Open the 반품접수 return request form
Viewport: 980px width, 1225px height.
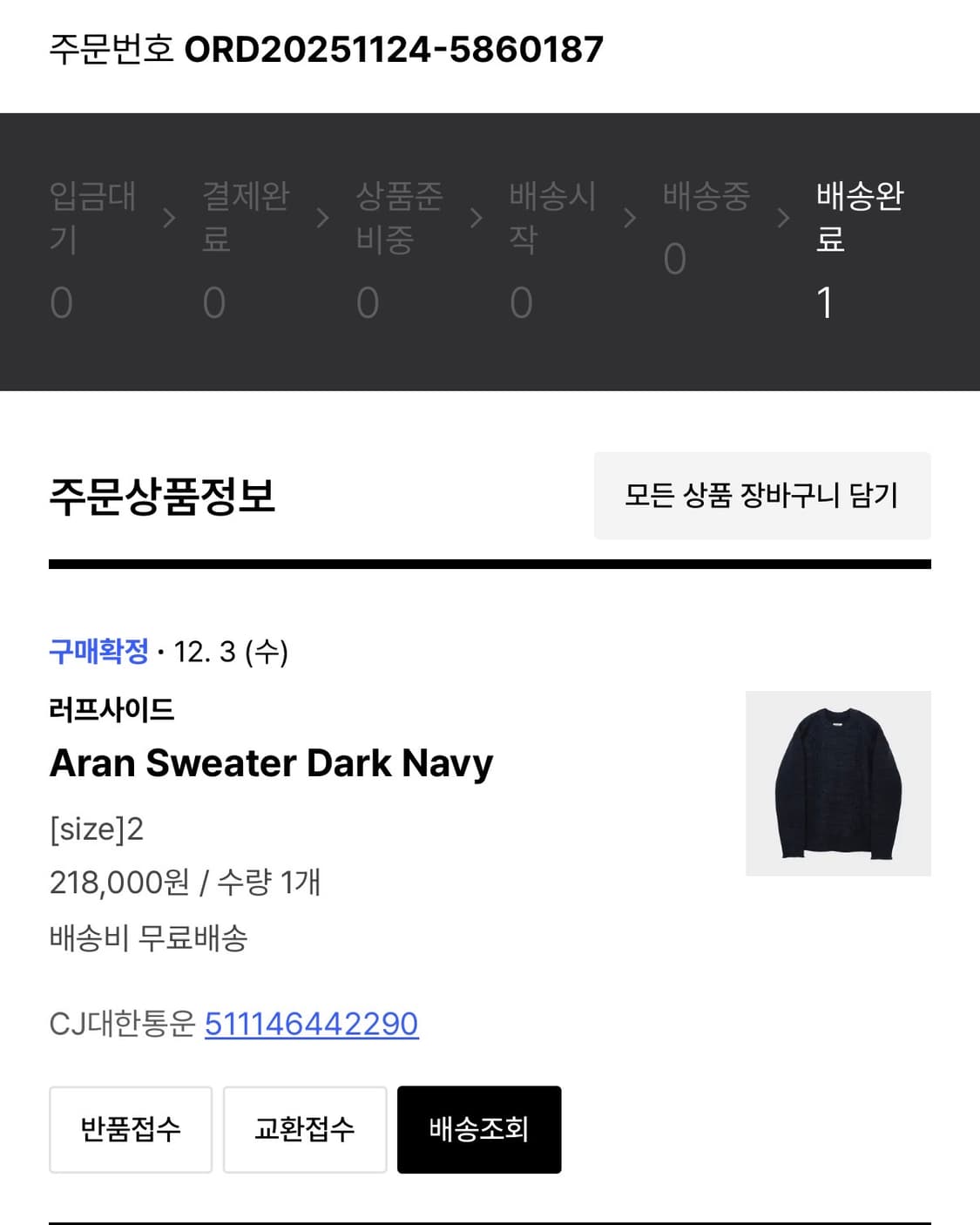point(131,1129)
